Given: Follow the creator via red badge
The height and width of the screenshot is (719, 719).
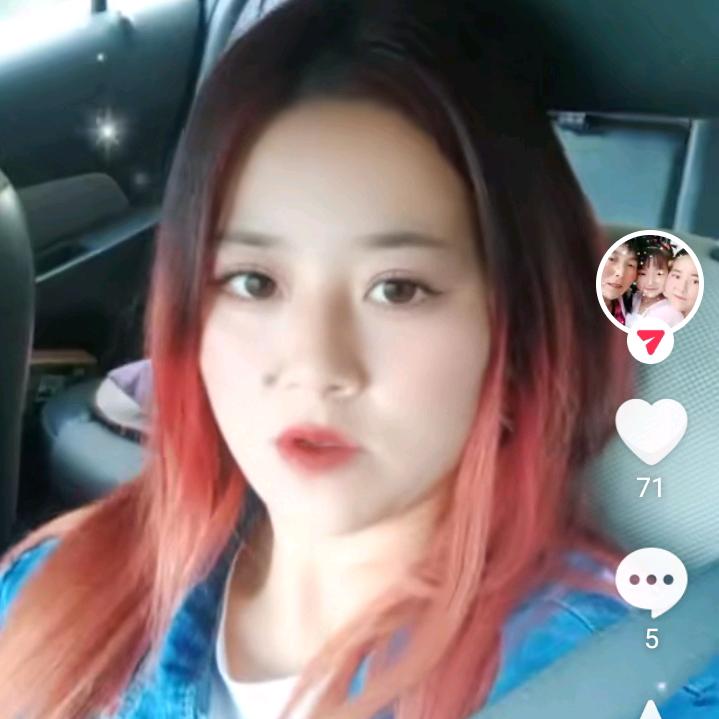Looking at the screenshot, I should pyautogui.click(x=651, y=343).
